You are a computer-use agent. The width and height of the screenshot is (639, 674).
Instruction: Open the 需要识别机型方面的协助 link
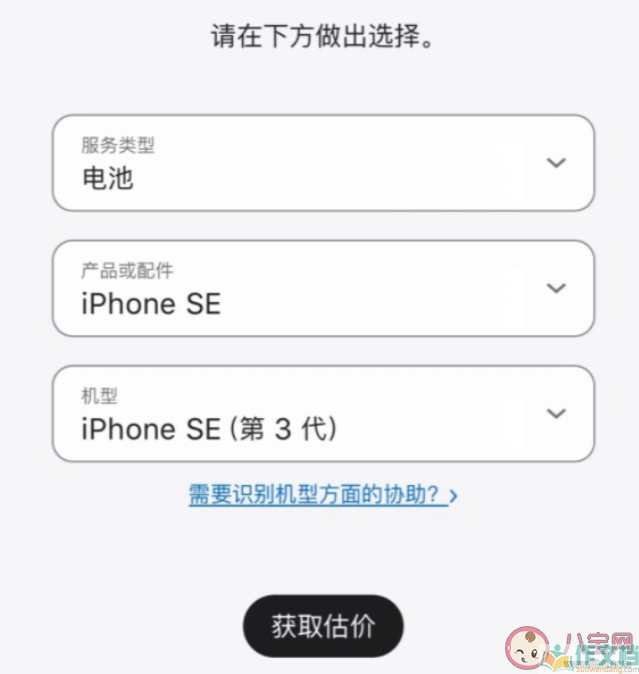click(322, 495)
